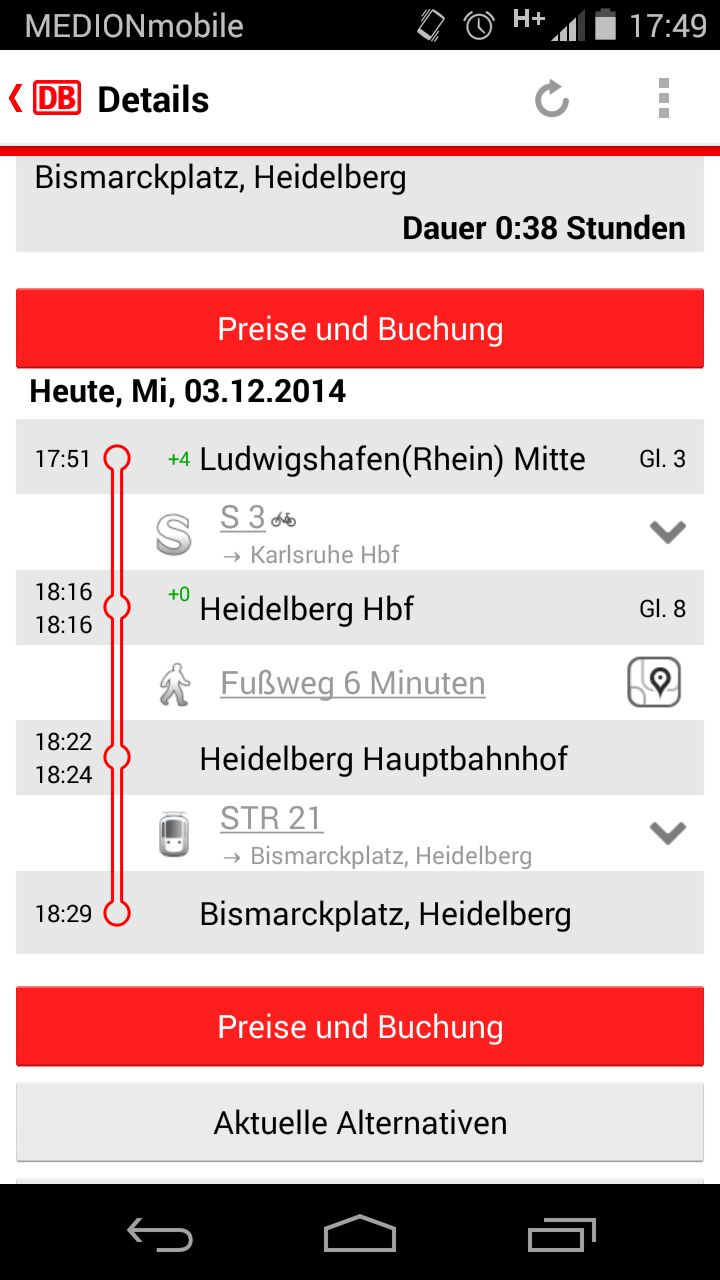The width and height of the screenshot is (720, 1280).
Task: Go to the home screen
Action: click(x=360, y=1235)
